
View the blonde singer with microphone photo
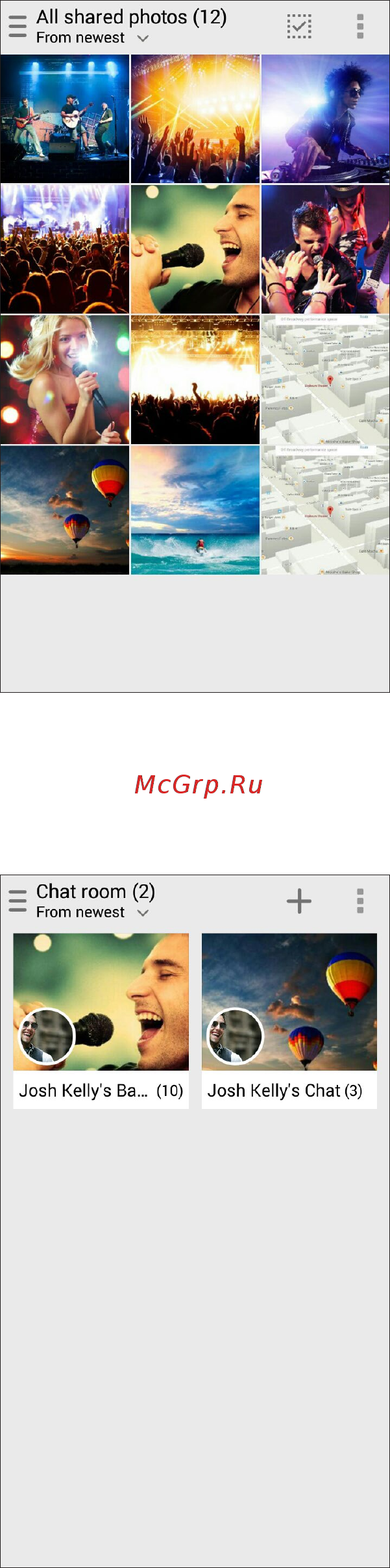click(65, 380)
